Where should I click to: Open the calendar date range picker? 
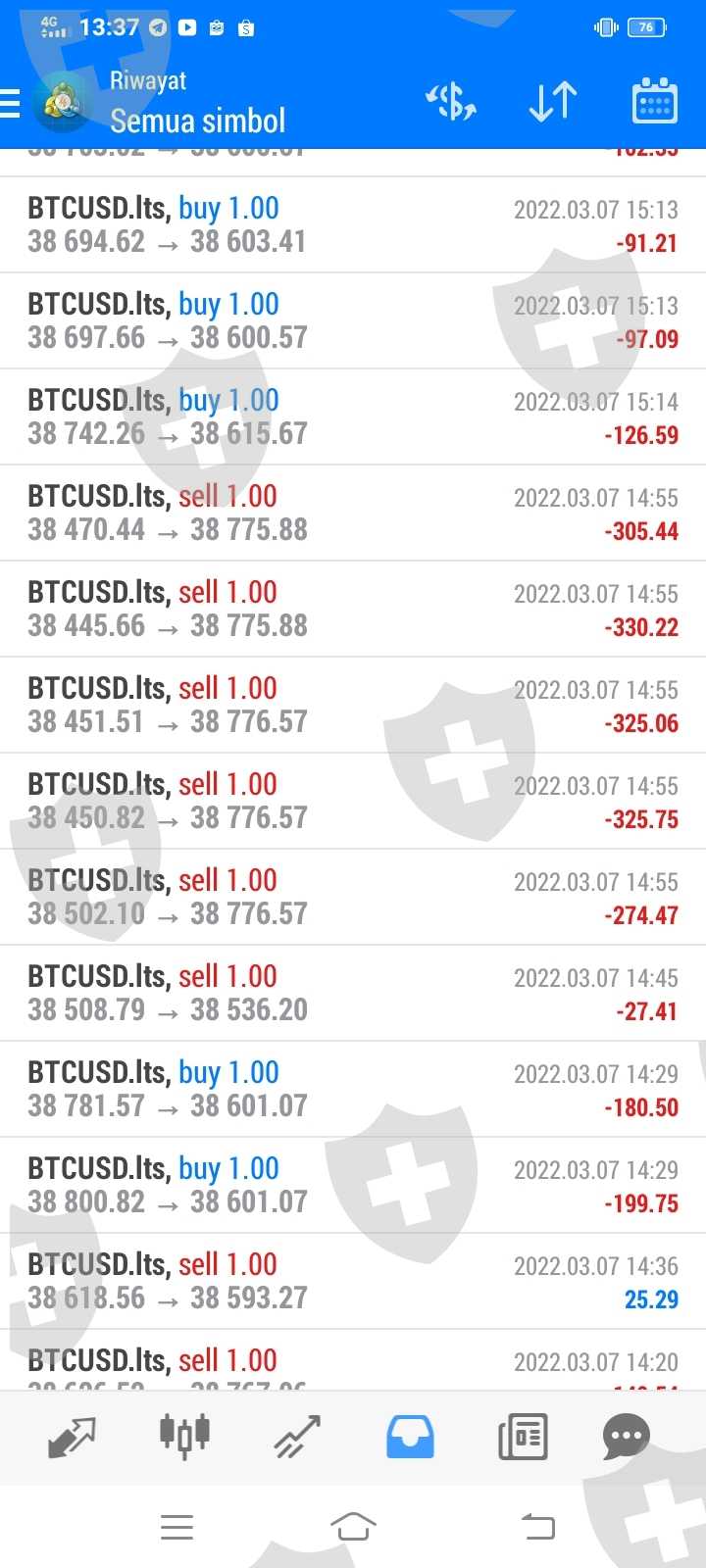[x=654, y=102]
